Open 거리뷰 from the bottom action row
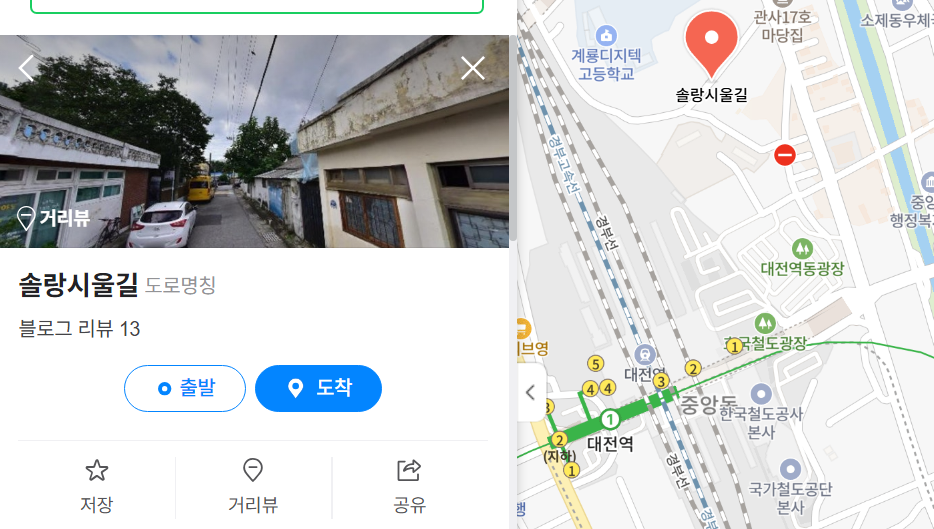 (x=253, y=486)
